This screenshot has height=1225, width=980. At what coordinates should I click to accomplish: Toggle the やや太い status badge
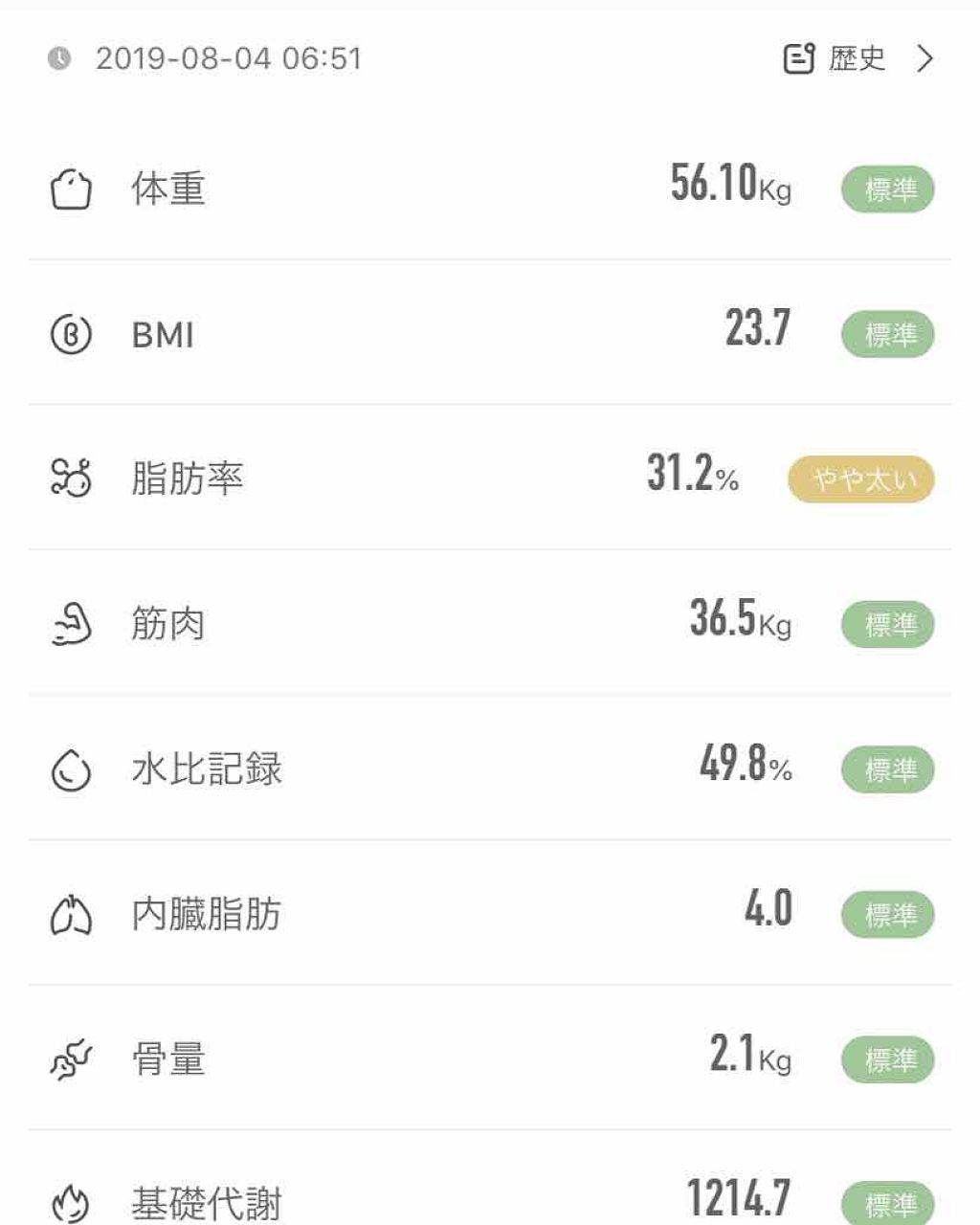point(860,479)
